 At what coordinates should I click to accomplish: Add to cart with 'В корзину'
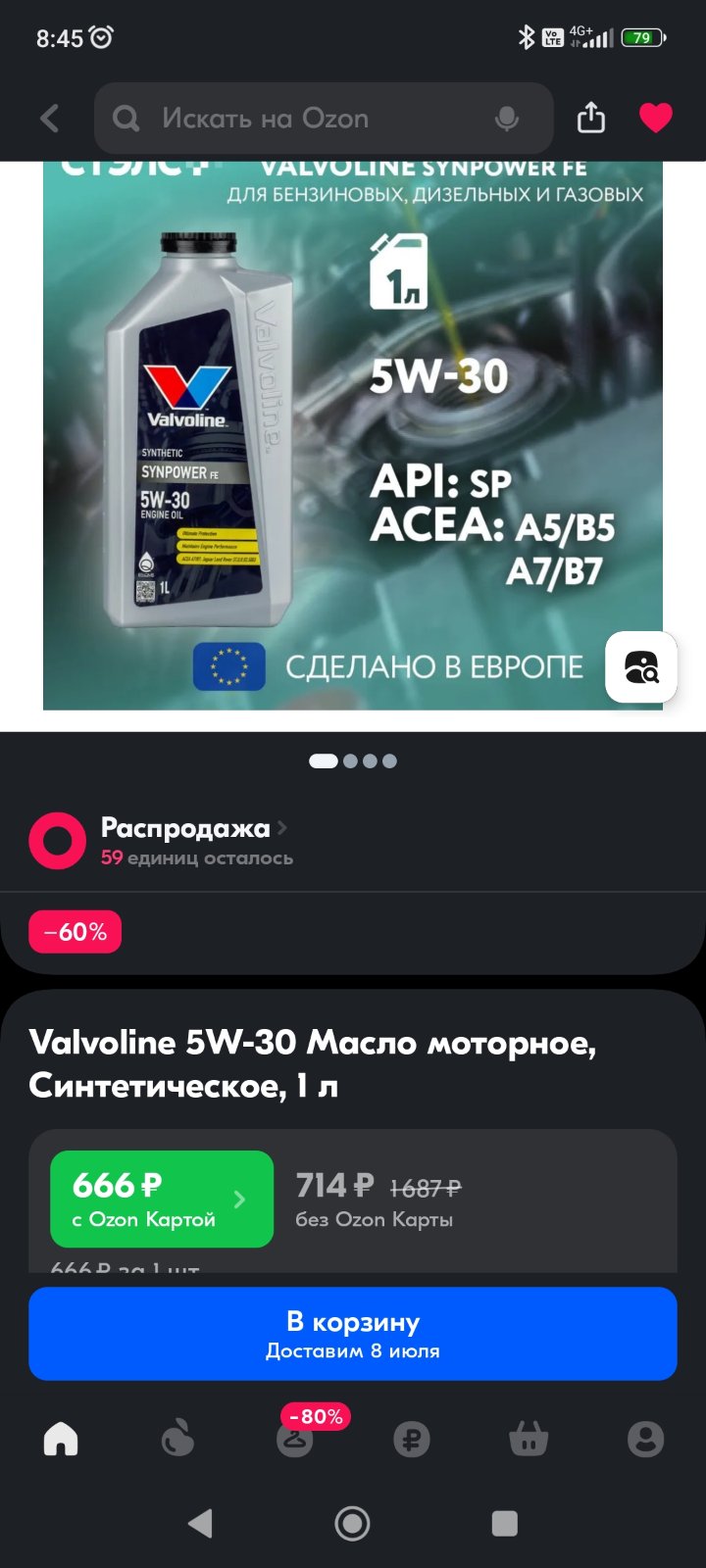tap(353, 1334)
